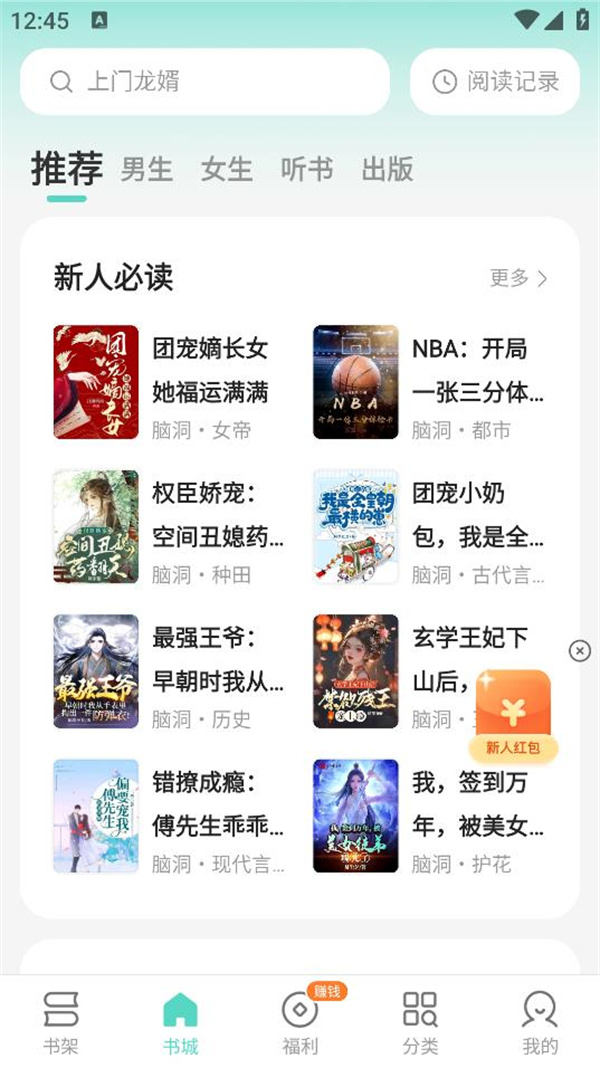Viewport: 600px width, 1068px height.
Task: Switch to the 女生 tab
Action: point(227,170)
